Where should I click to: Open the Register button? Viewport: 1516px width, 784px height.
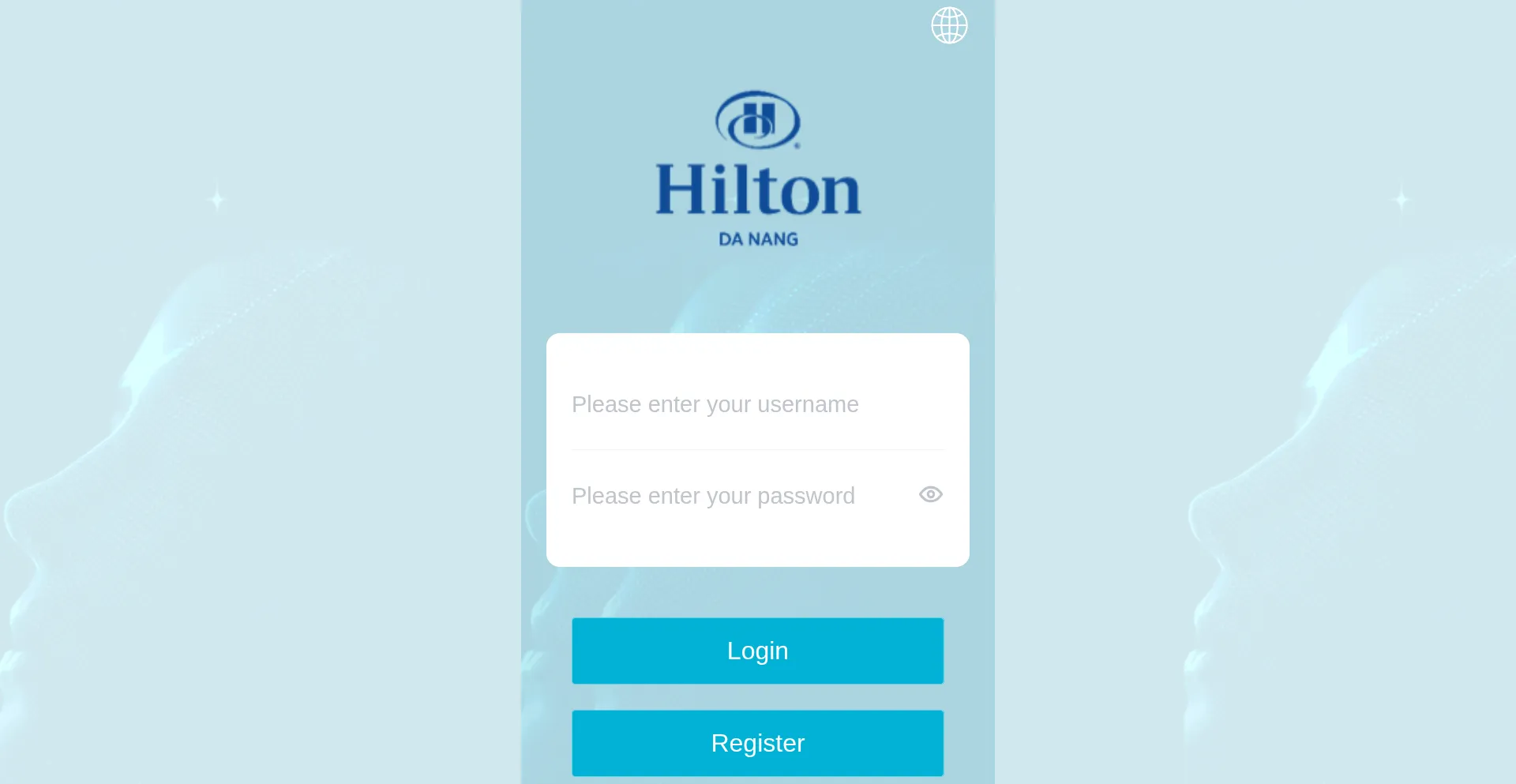pos(757,743)
